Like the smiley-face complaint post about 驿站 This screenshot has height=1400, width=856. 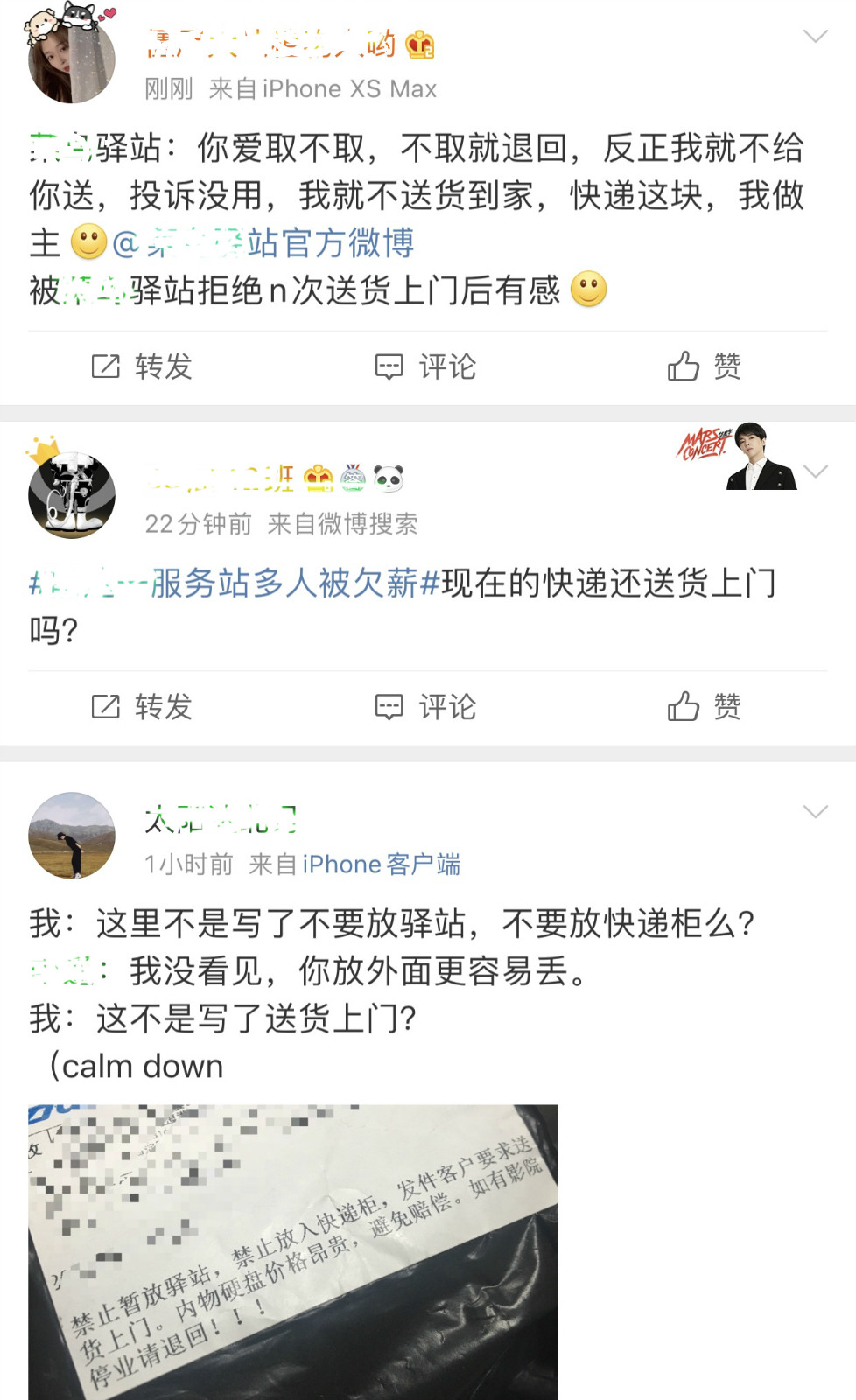[x=700, y=367]
